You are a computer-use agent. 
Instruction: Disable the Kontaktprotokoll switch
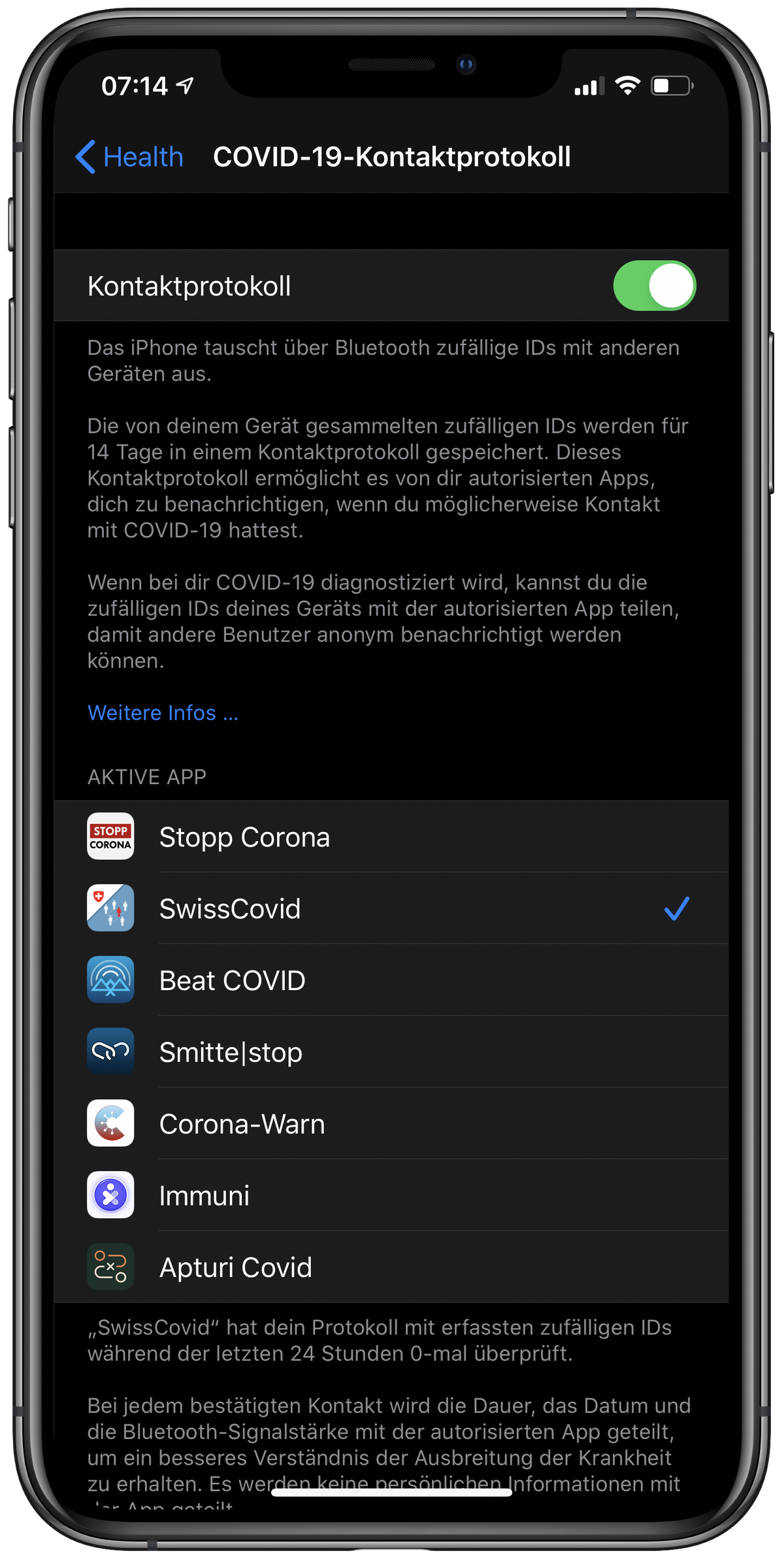tap(654, 286)
